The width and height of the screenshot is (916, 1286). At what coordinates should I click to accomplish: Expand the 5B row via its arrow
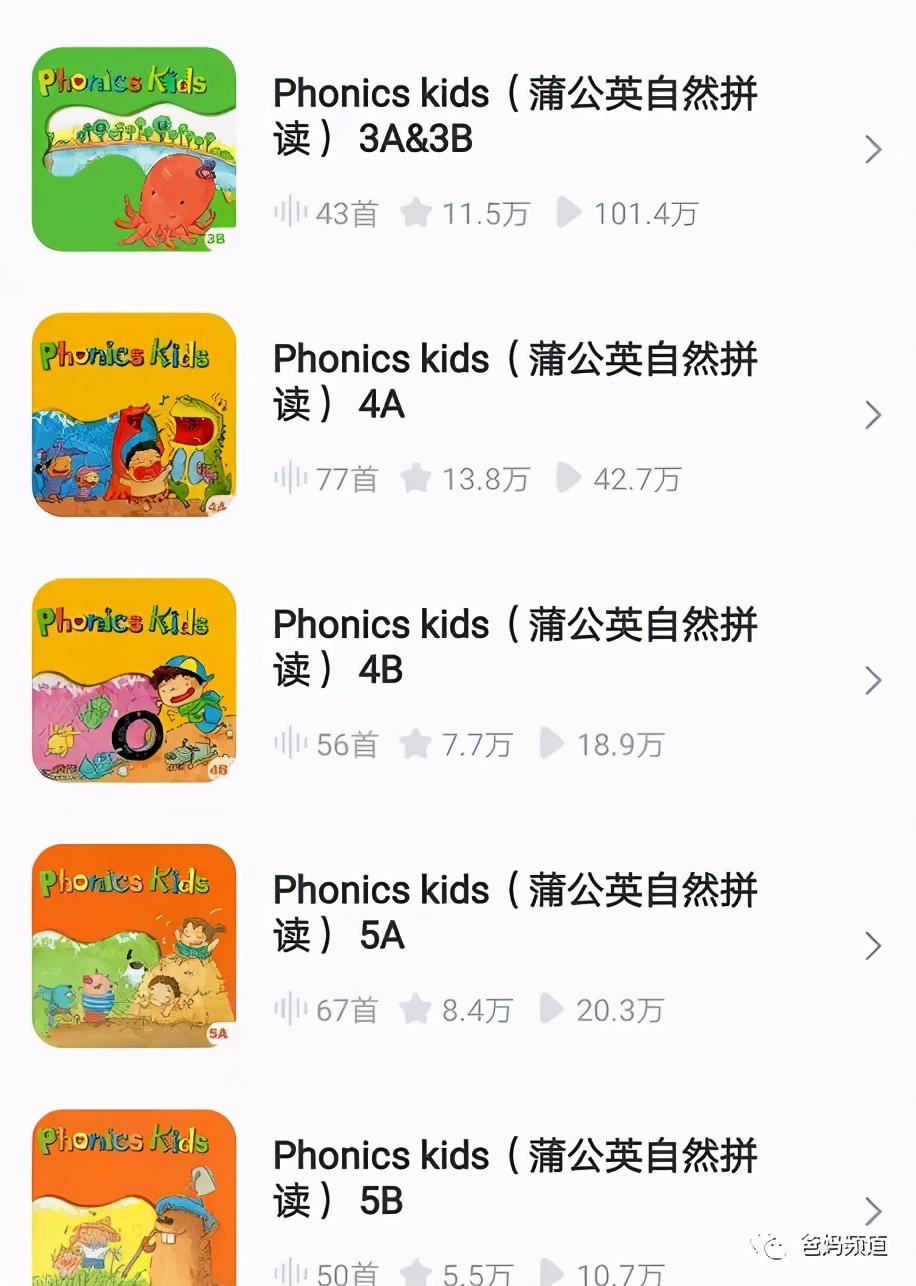click(870, 1212)
